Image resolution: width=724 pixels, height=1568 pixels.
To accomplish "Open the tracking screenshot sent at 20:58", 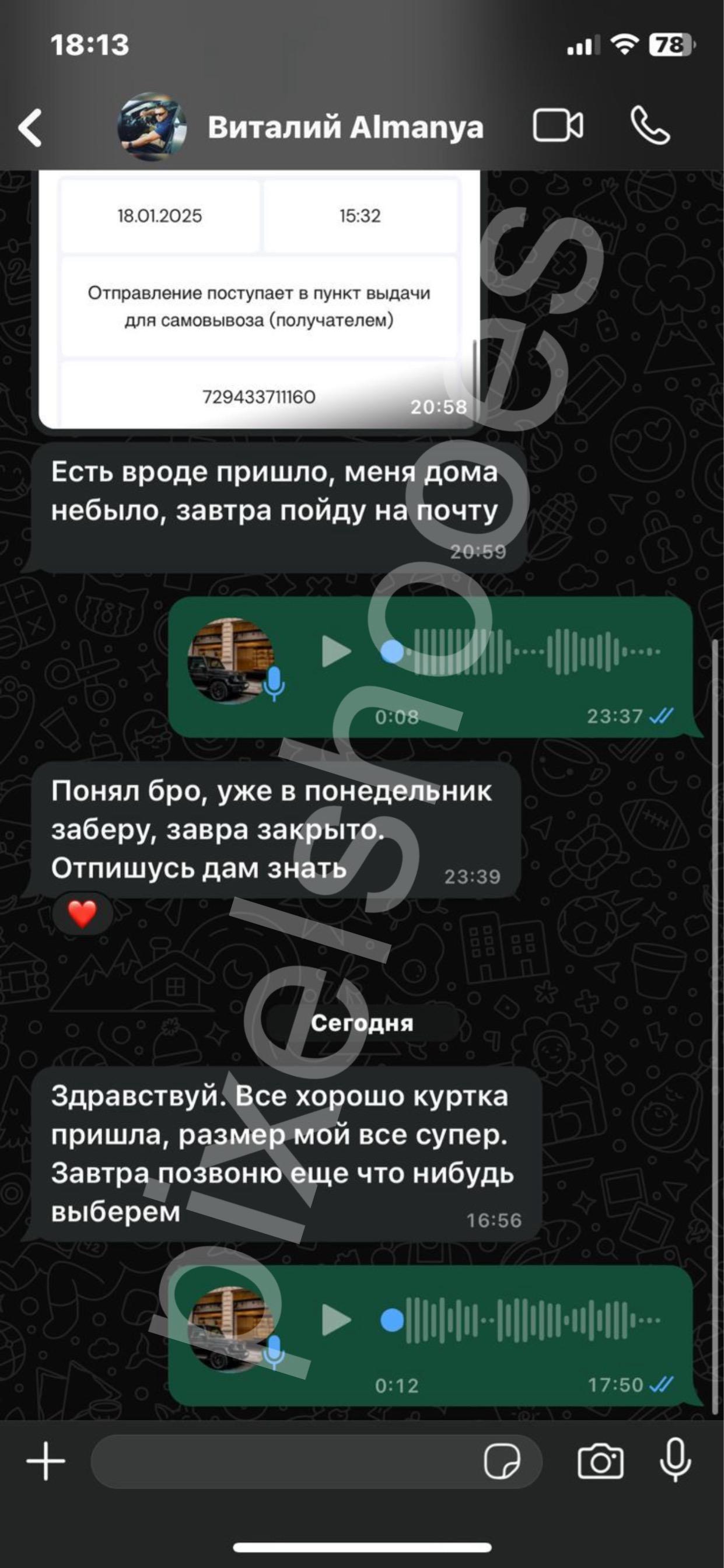I will point(259,298).
